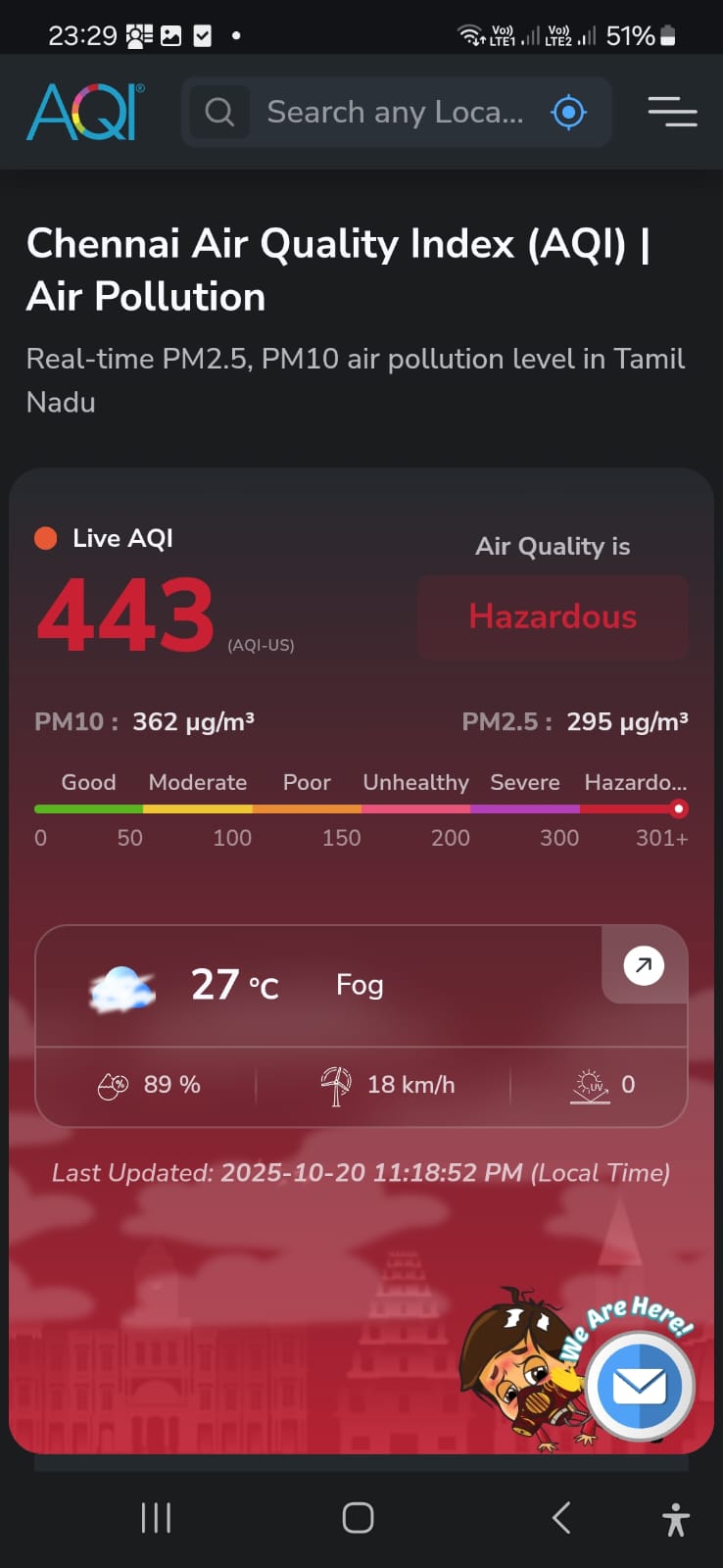Go to the system home screen
Viewport: 723px width, 1568px height.
[358, 1517]
